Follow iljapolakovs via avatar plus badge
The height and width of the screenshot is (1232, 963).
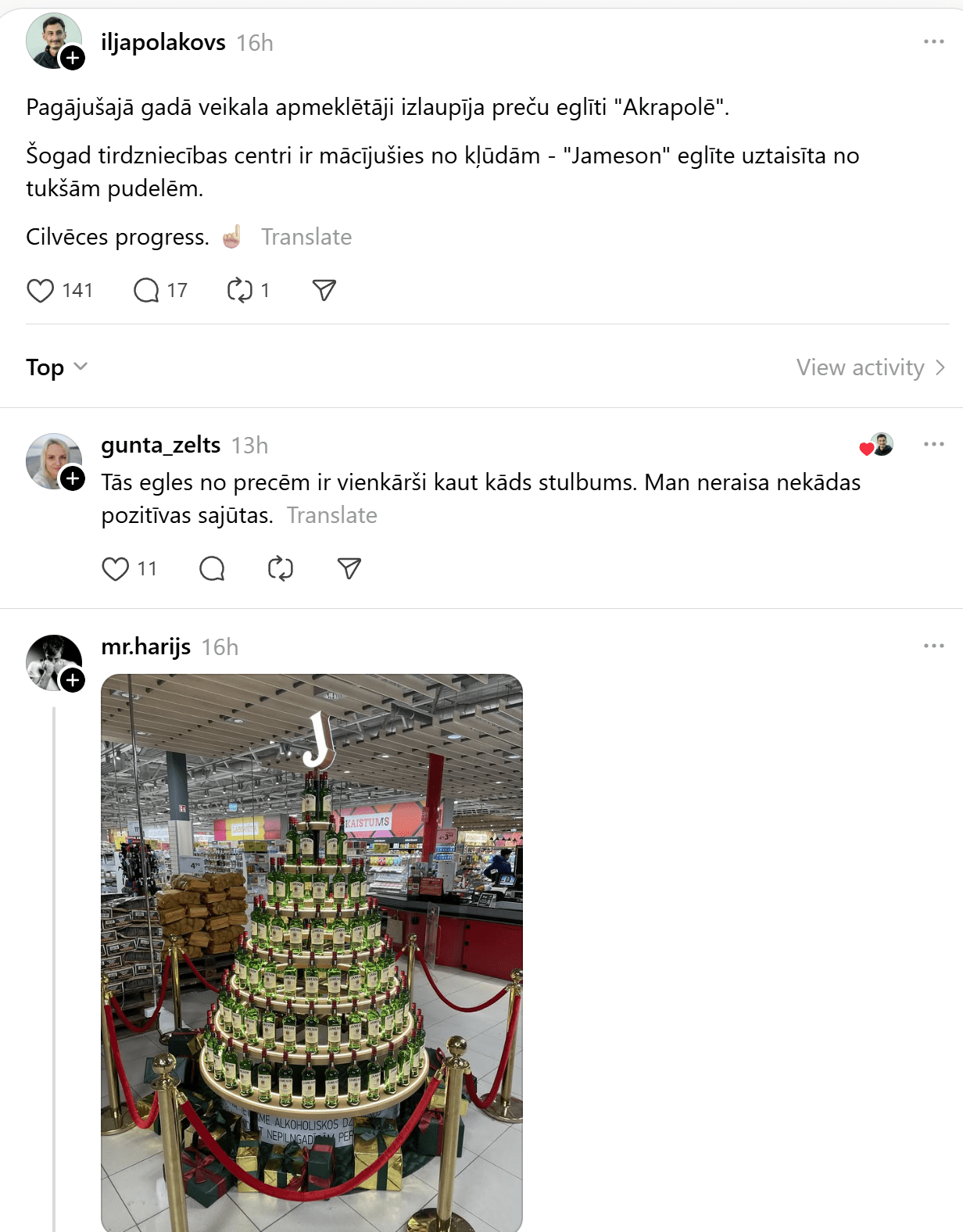click(x=73, y=57)
